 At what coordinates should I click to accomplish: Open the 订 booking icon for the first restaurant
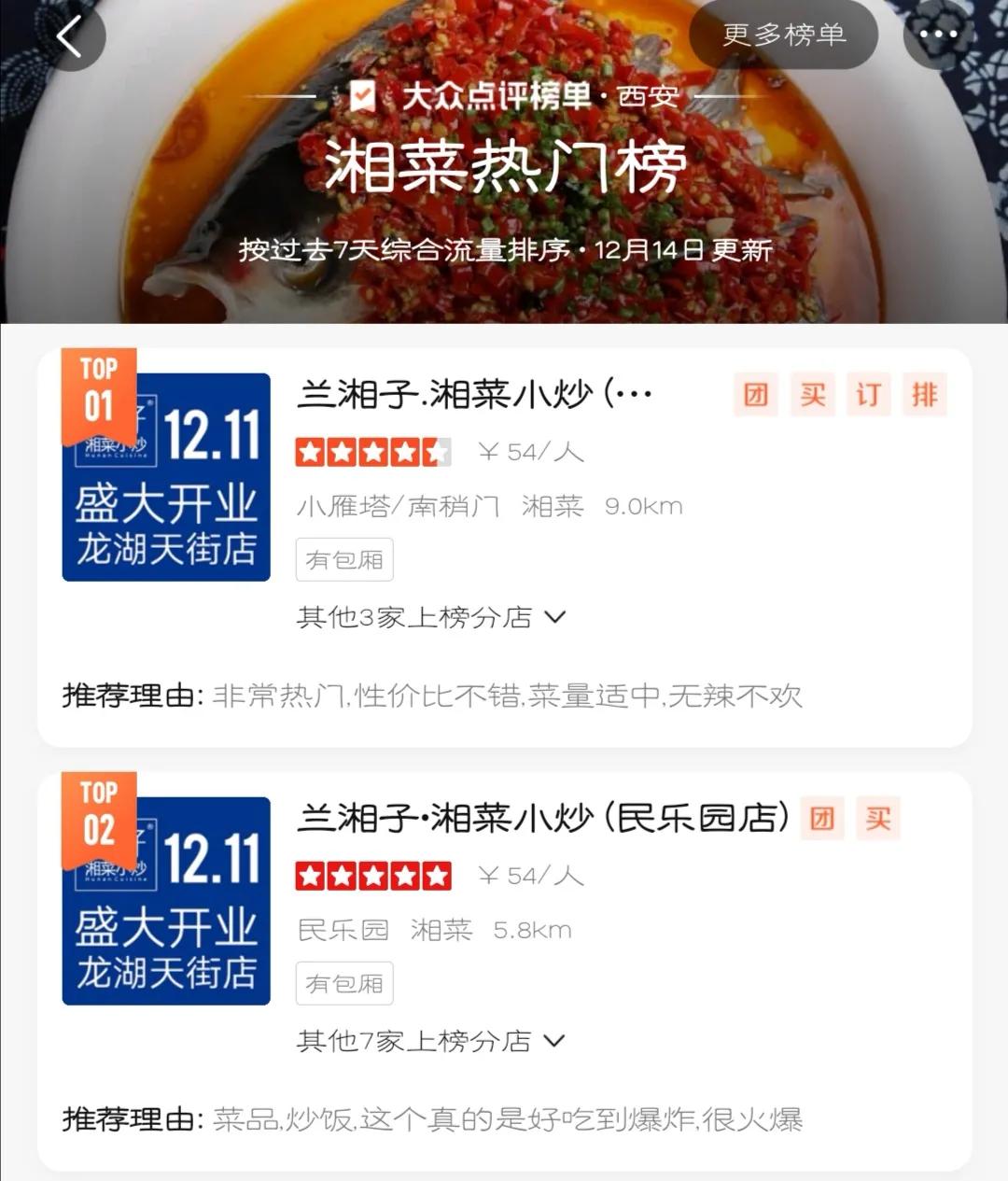(x=868, y=395)
